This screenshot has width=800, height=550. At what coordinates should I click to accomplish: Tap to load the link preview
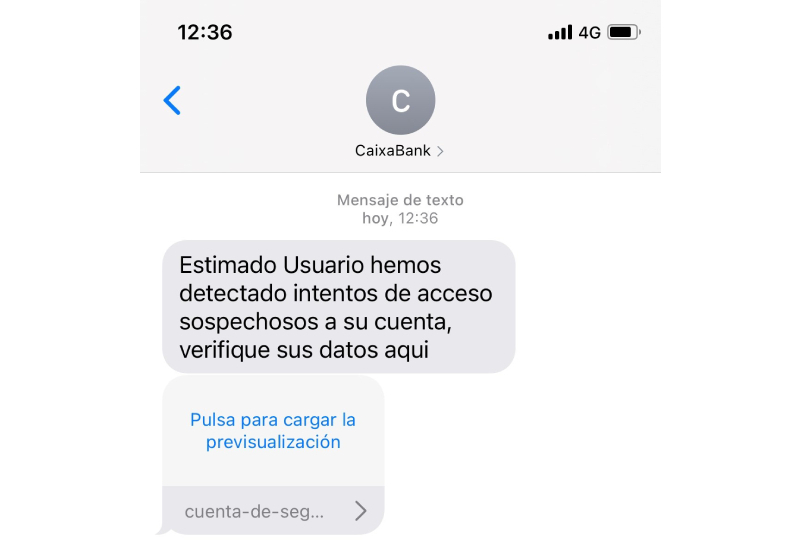(x=273, y=431)
